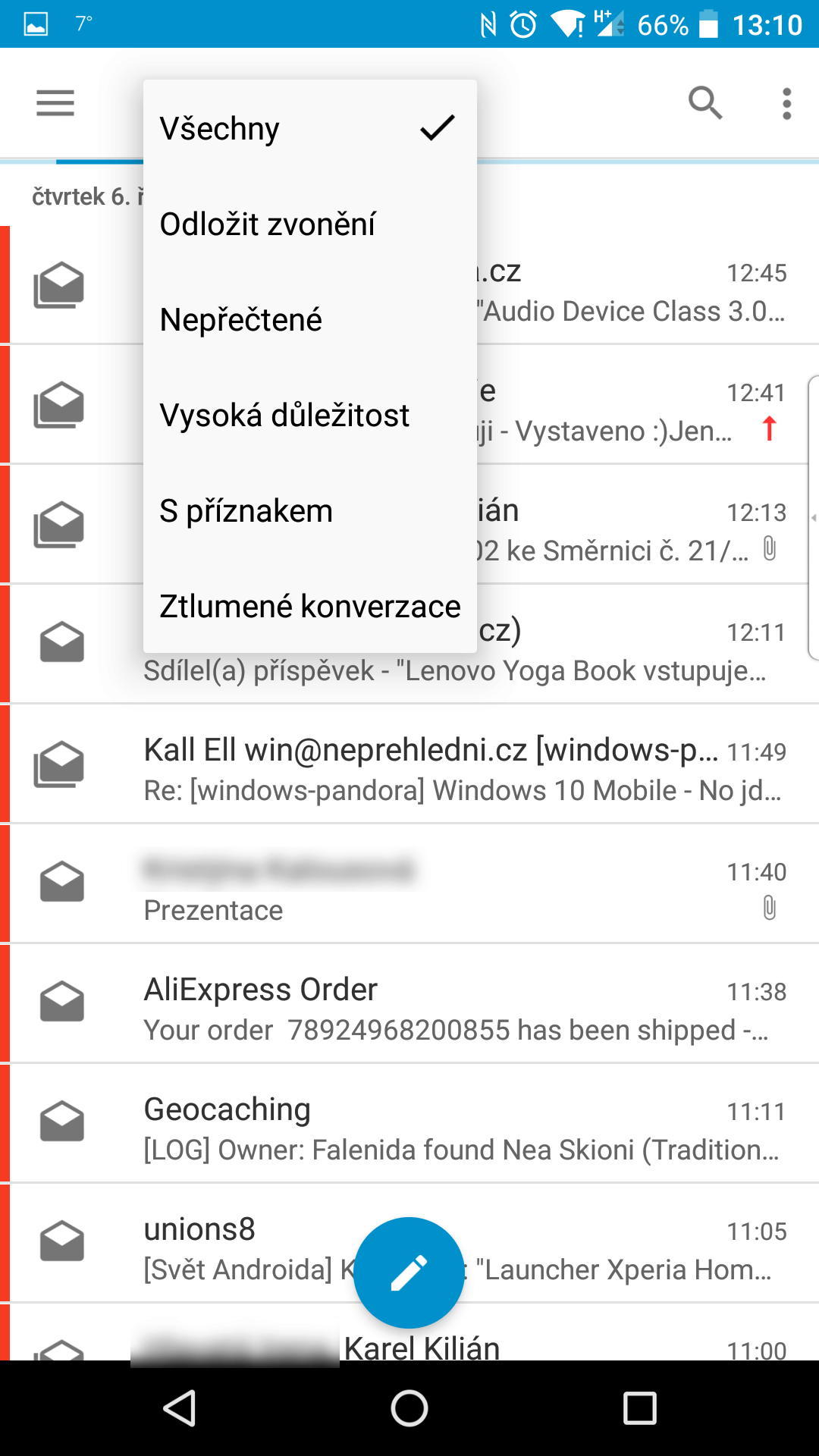Go back with system navigation
This screenshot has height=1456, width=819.
180,1408
